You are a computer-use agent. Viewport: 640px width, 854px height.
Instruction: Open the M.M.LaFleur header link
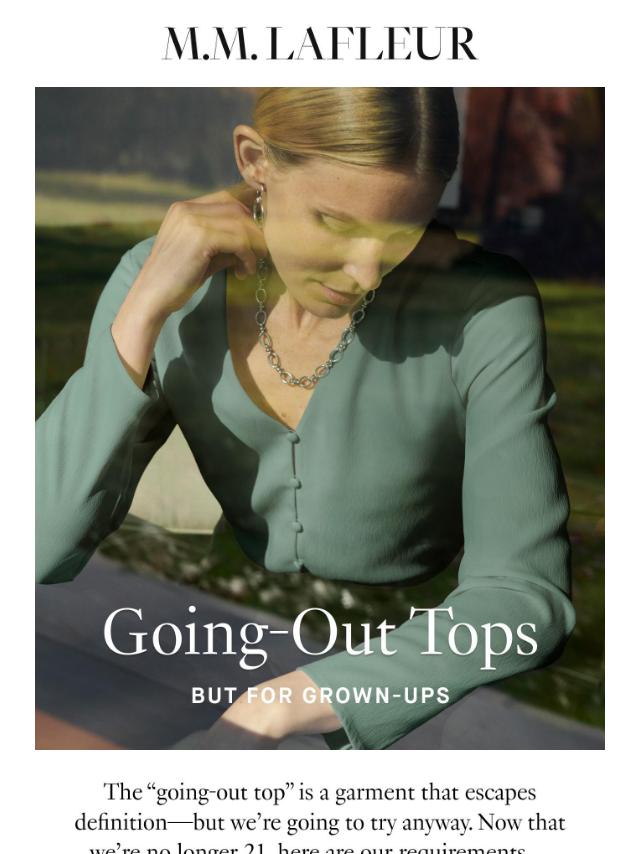pos(320,44)
